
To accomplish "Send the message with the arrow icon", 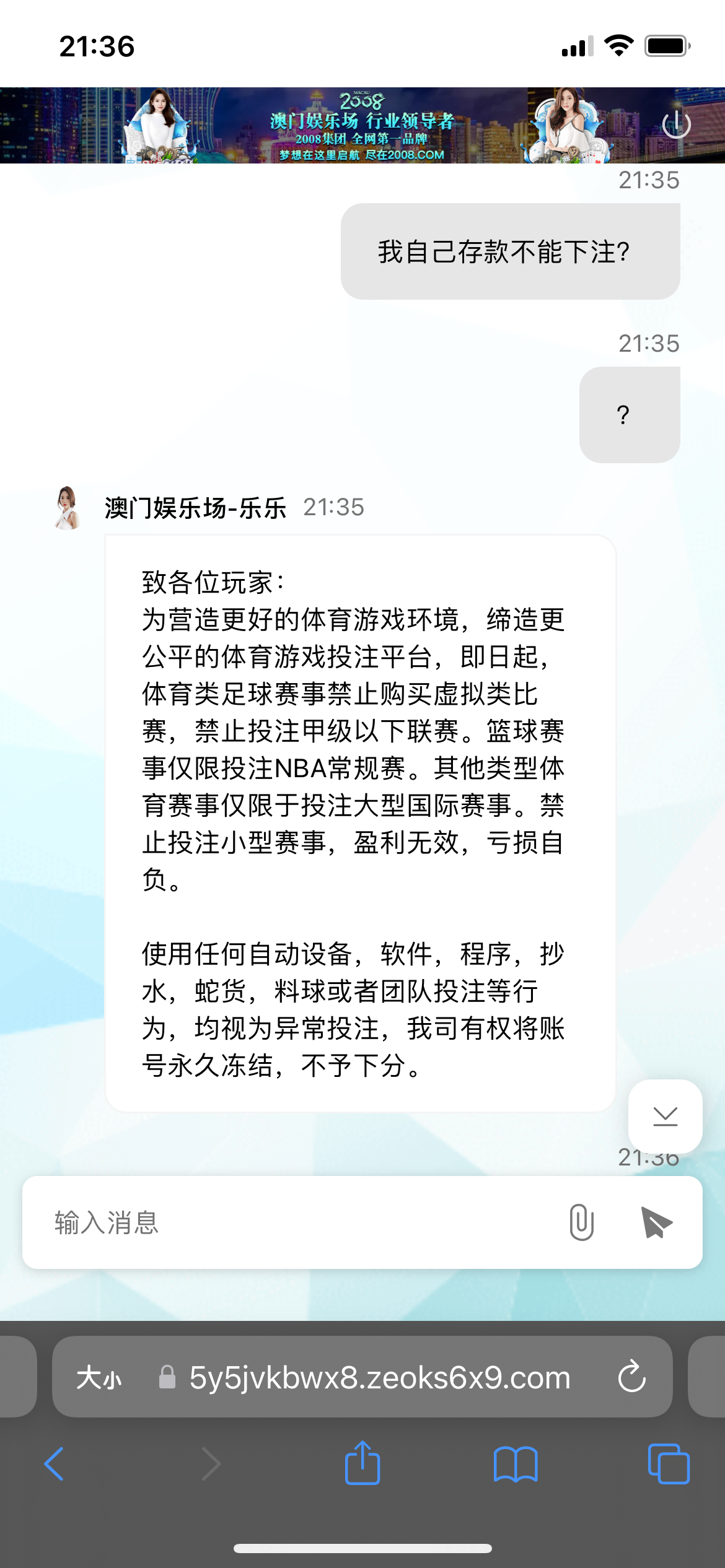I will 656,1222.
